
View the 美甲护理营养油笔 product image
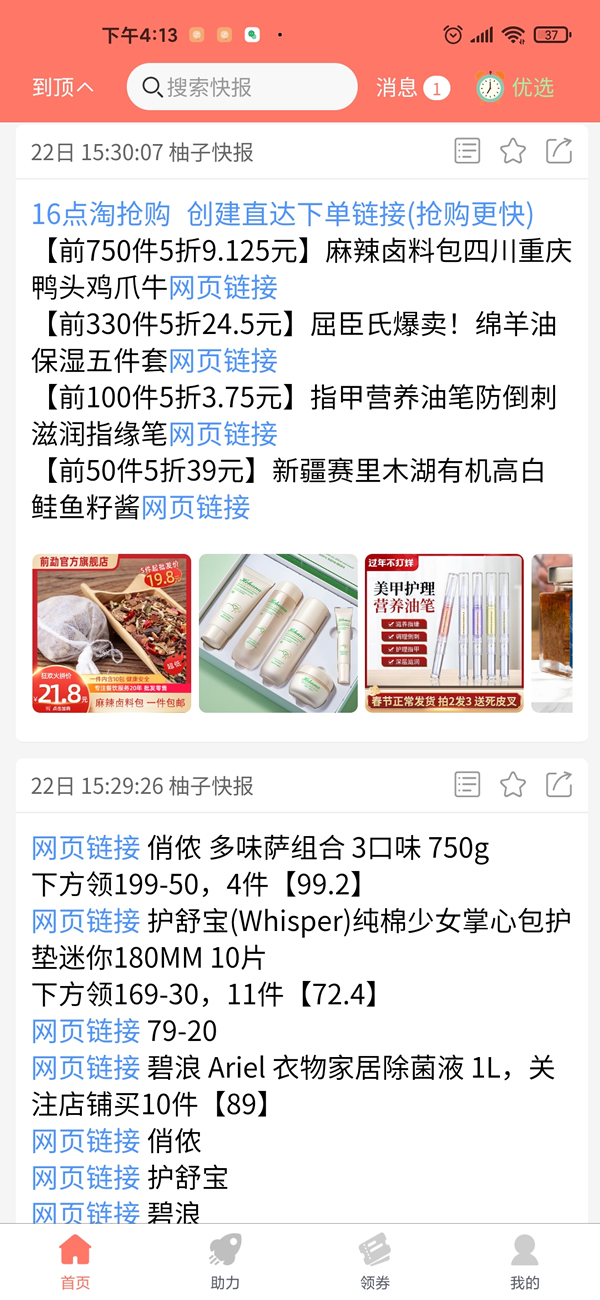444,633
